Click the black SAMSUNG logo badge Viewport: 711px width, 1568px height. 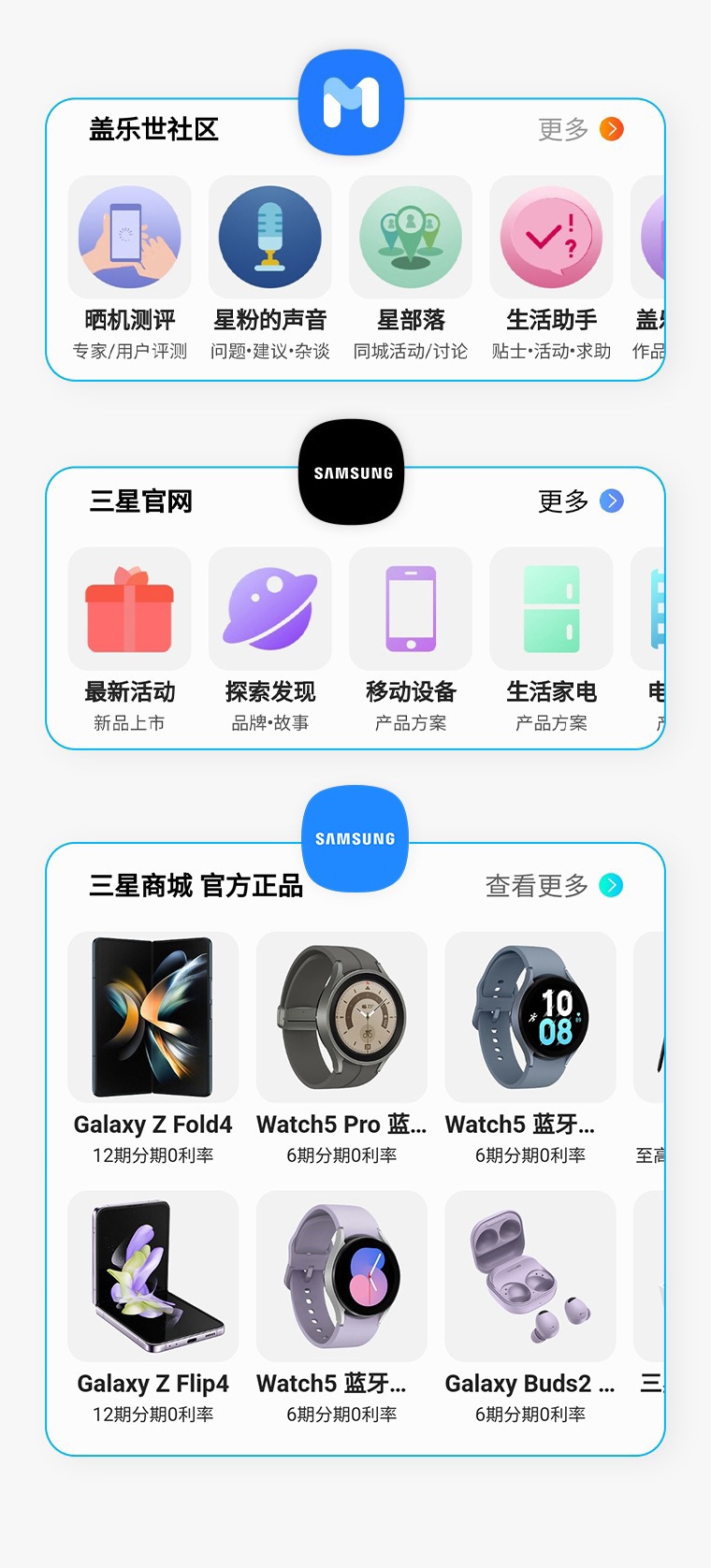350,472
